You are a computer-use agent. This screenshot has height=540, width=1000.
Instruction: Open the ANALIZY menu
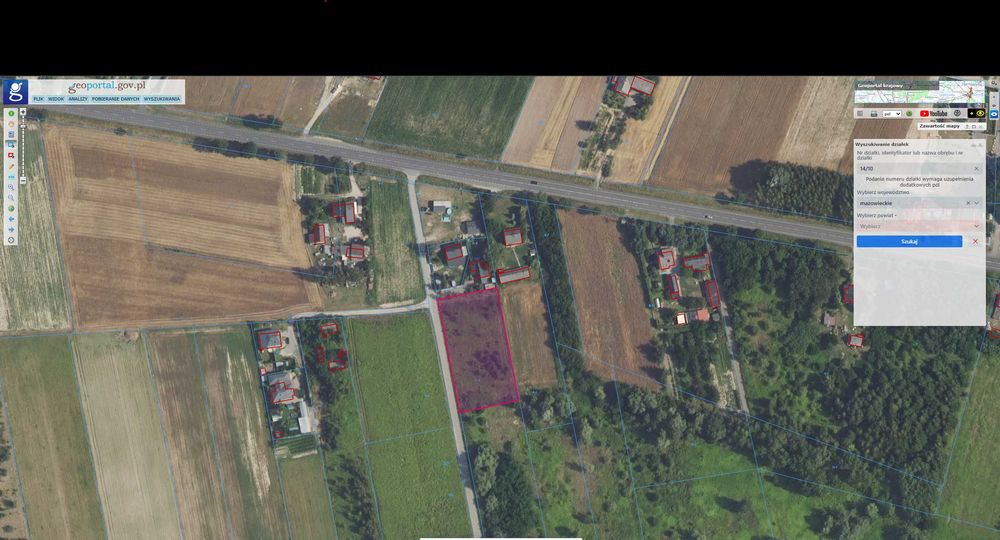tap(78, 99)
